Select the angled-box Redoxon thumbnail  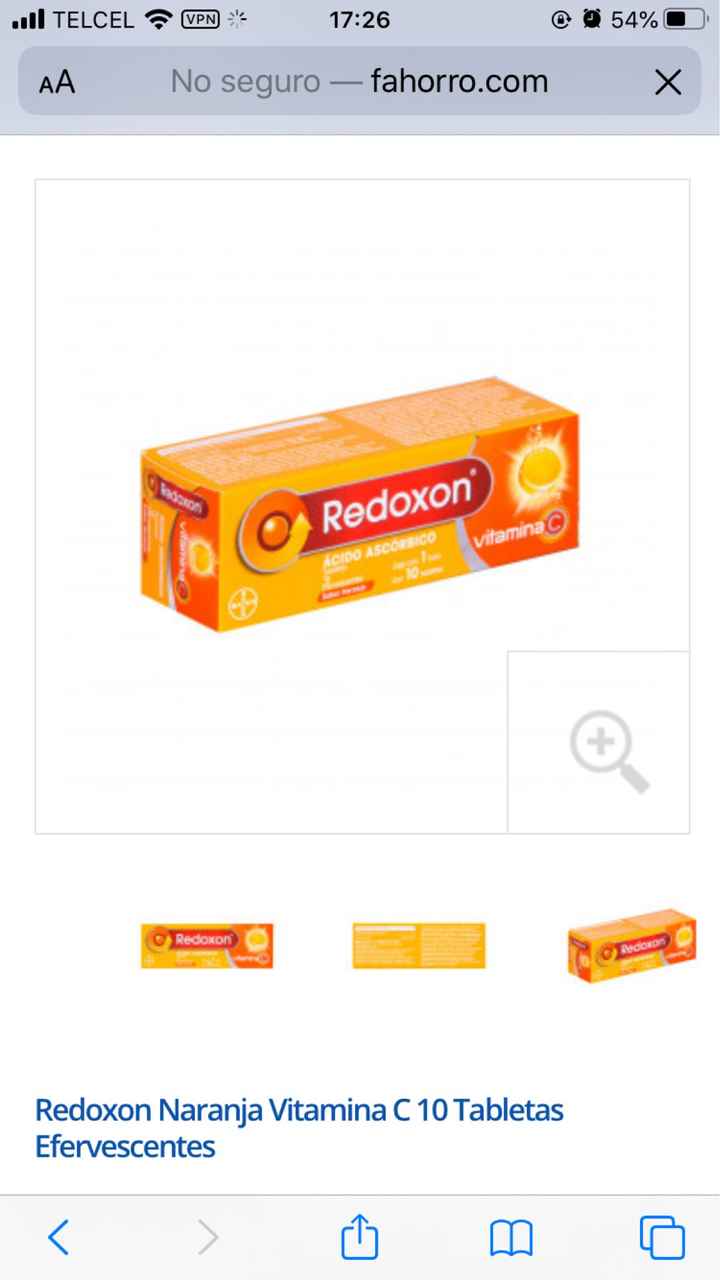click(630, 945)
